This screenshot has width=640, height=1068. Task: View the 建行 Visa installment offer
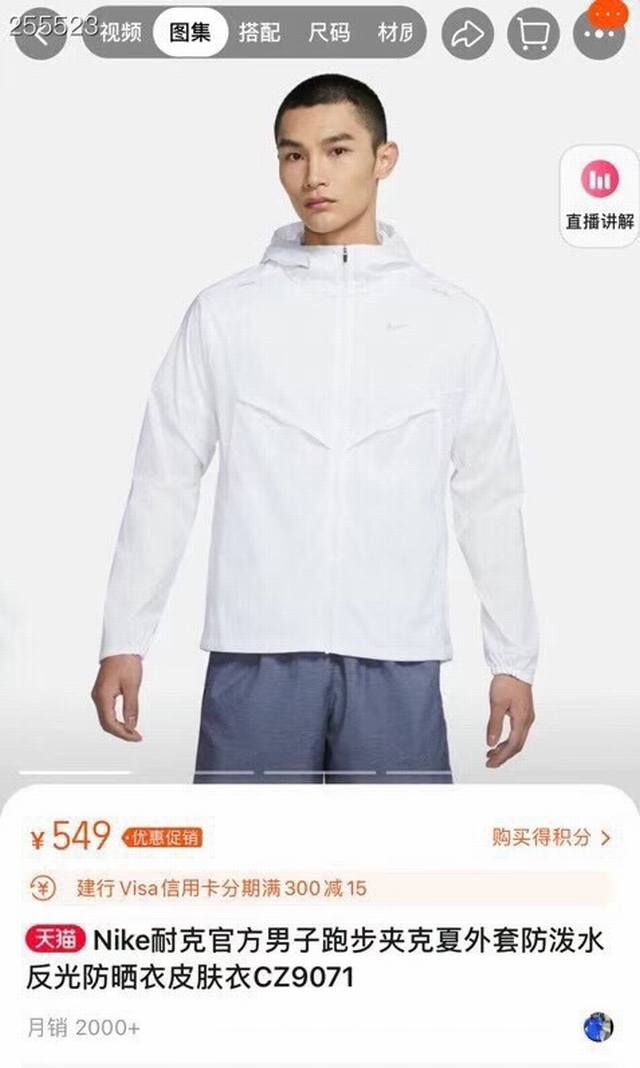pos(220,887)
